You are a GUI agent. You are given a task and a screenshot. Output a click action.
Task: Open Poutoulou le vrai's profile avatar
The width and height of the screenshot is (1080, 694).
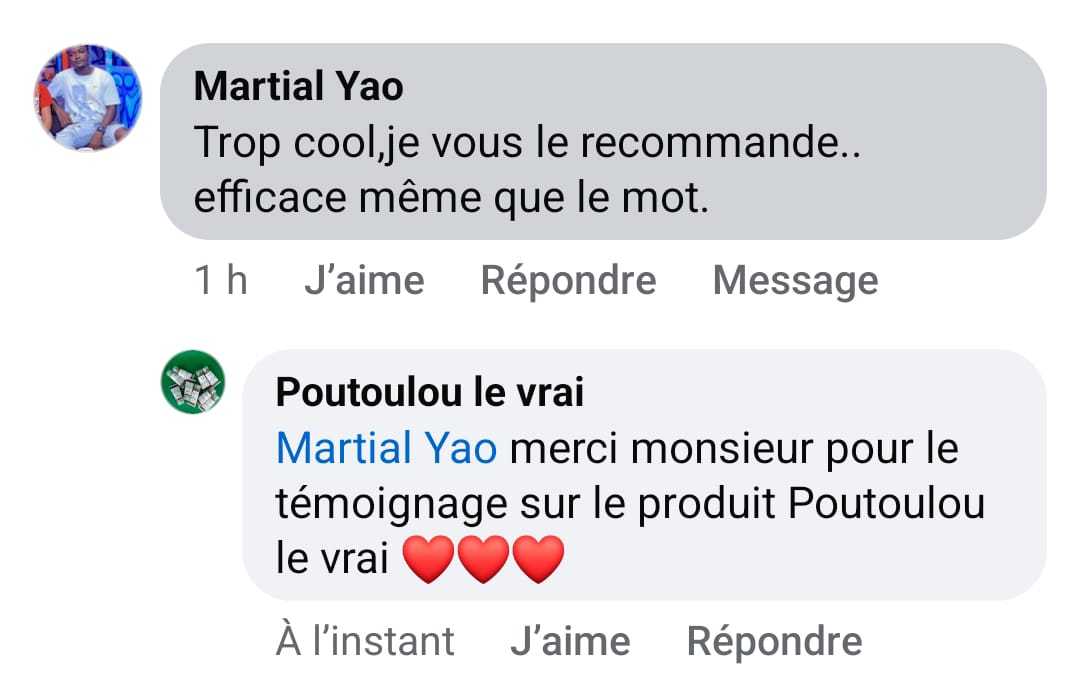coord(194,381)
